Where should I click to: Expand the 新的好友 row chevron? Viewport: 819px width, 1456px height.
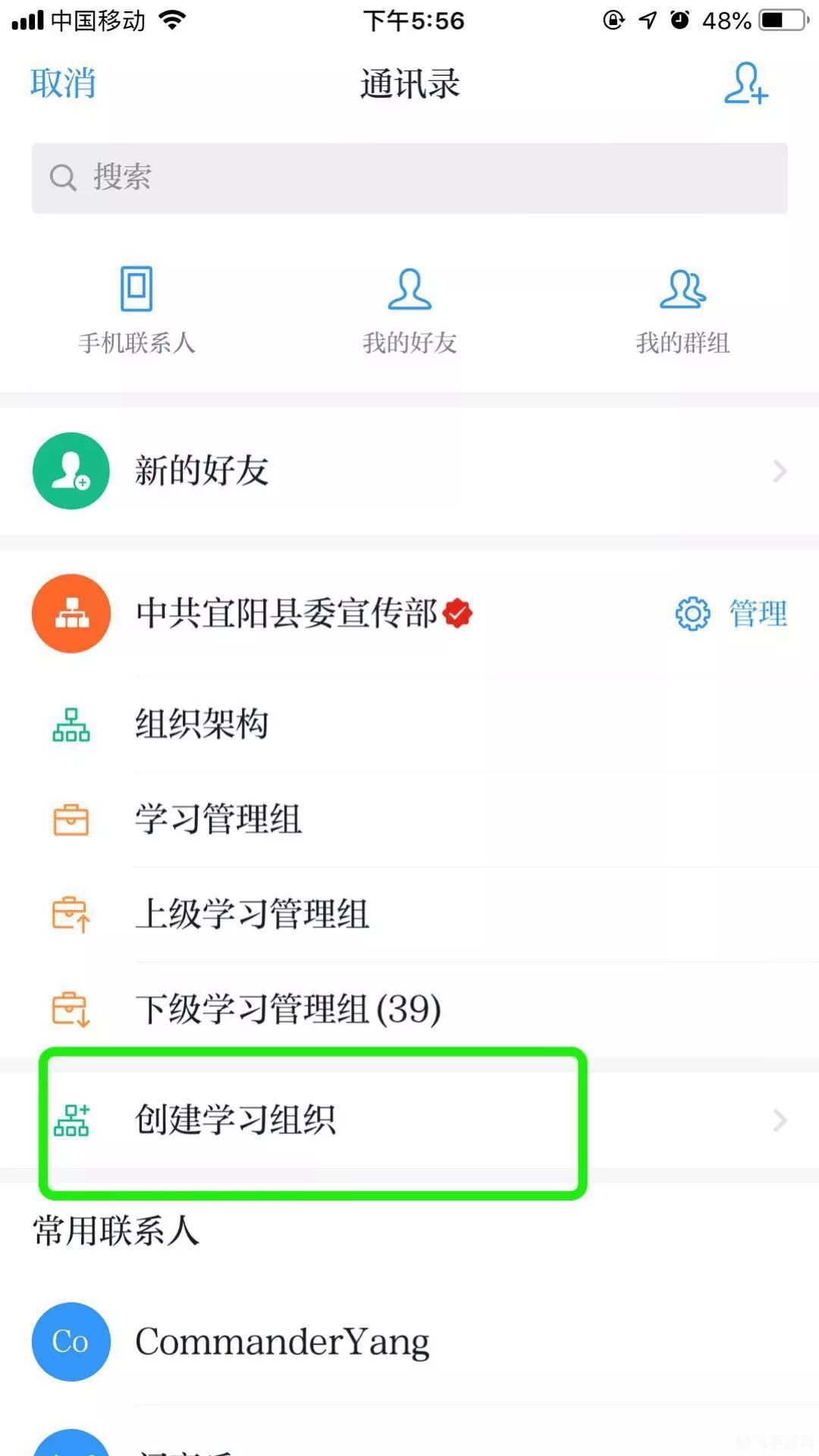point(780,471)
